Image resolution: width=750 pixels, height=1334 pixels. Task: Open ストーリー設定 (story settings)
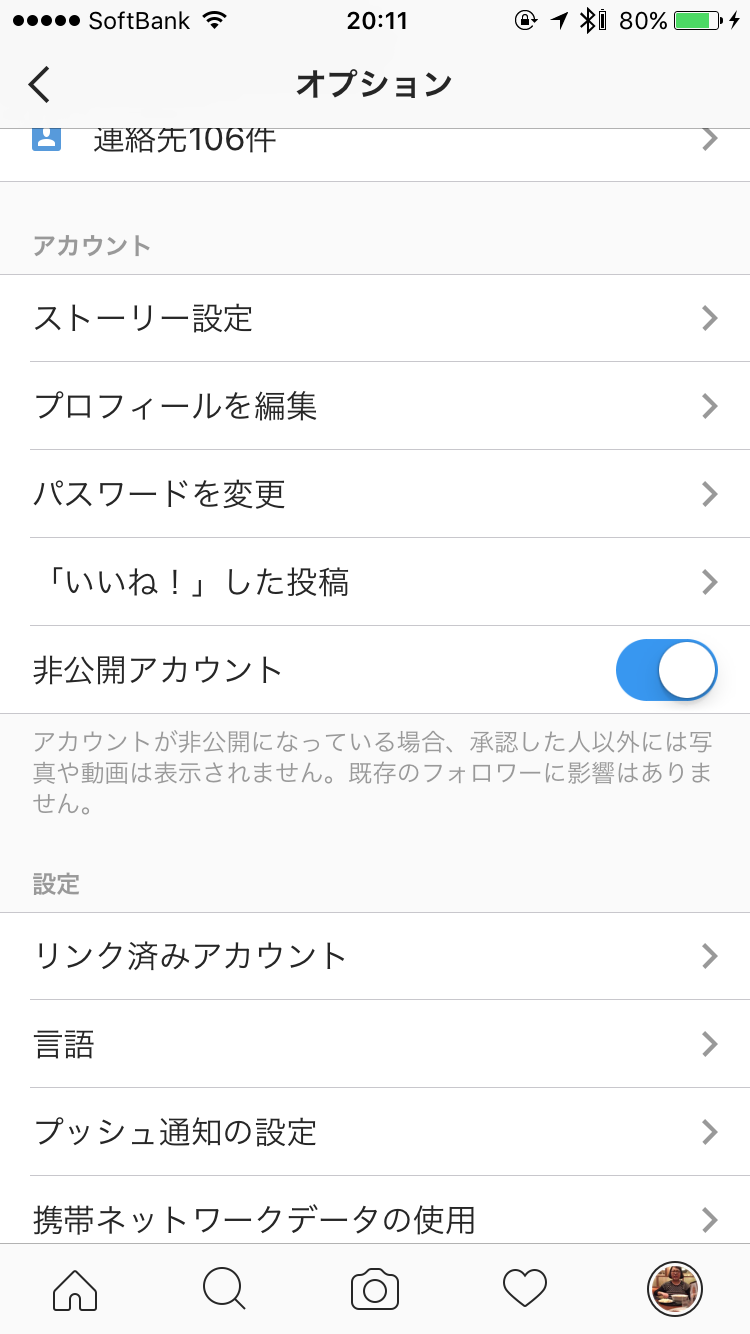375,318
